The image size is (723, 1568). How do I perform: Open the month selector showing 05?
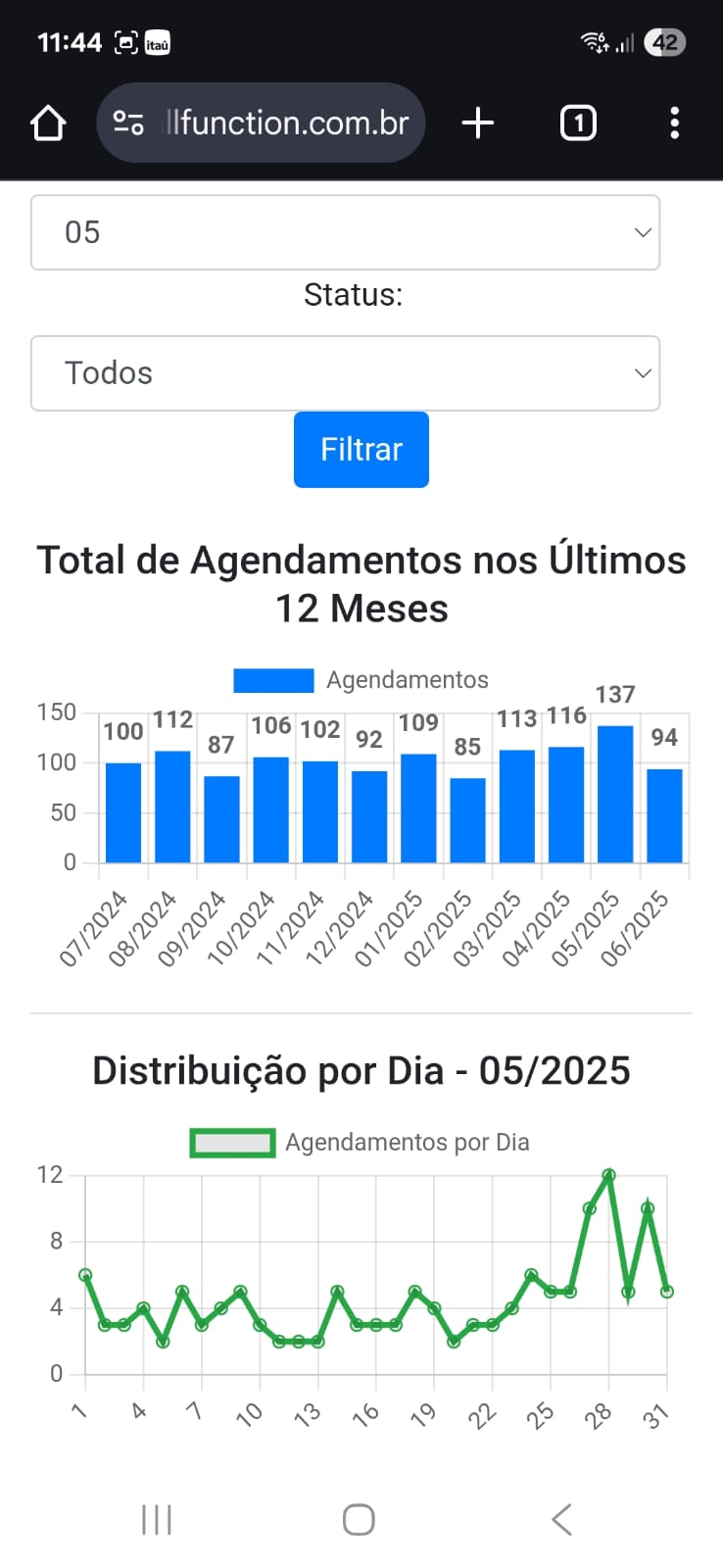point(345,232)
